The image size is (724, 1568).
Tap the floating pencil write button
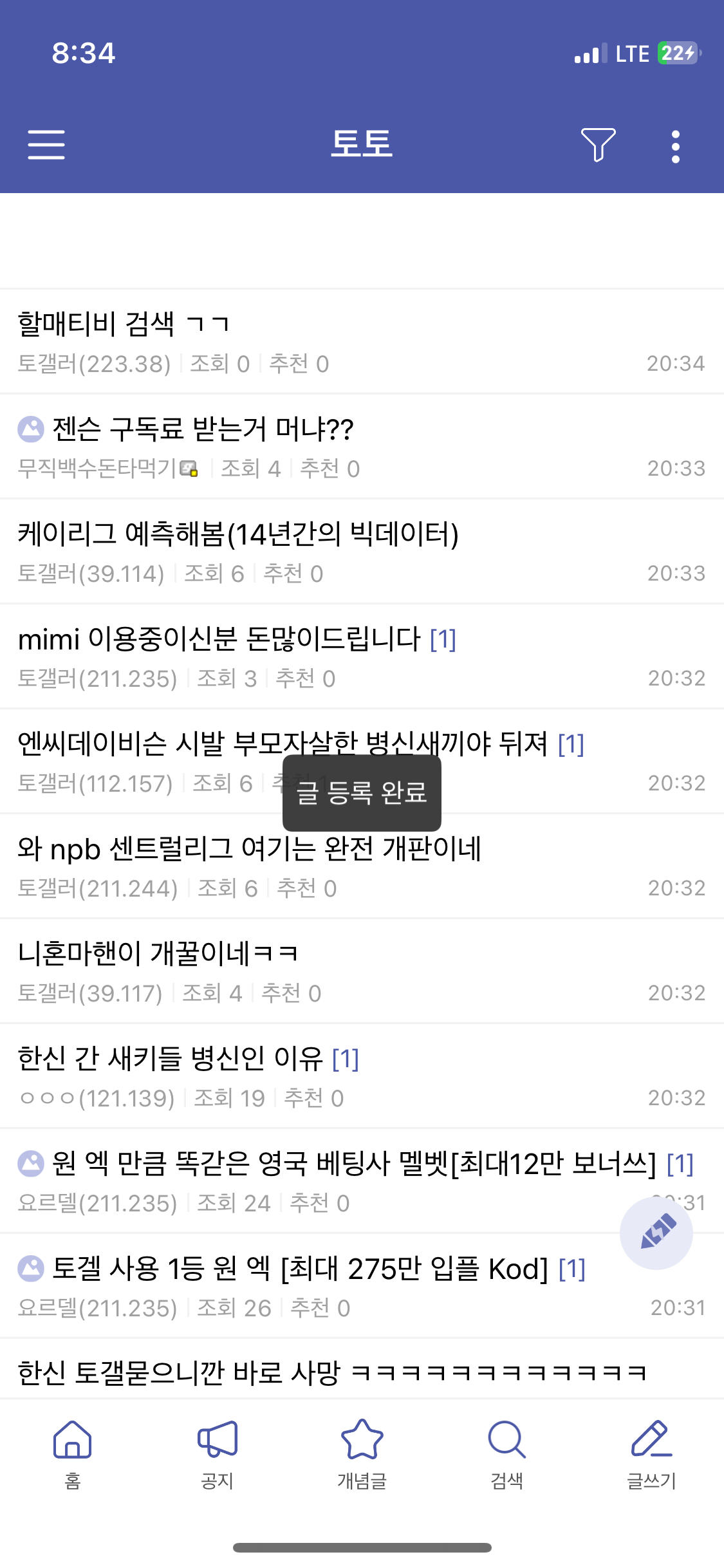click(656, 1233)
